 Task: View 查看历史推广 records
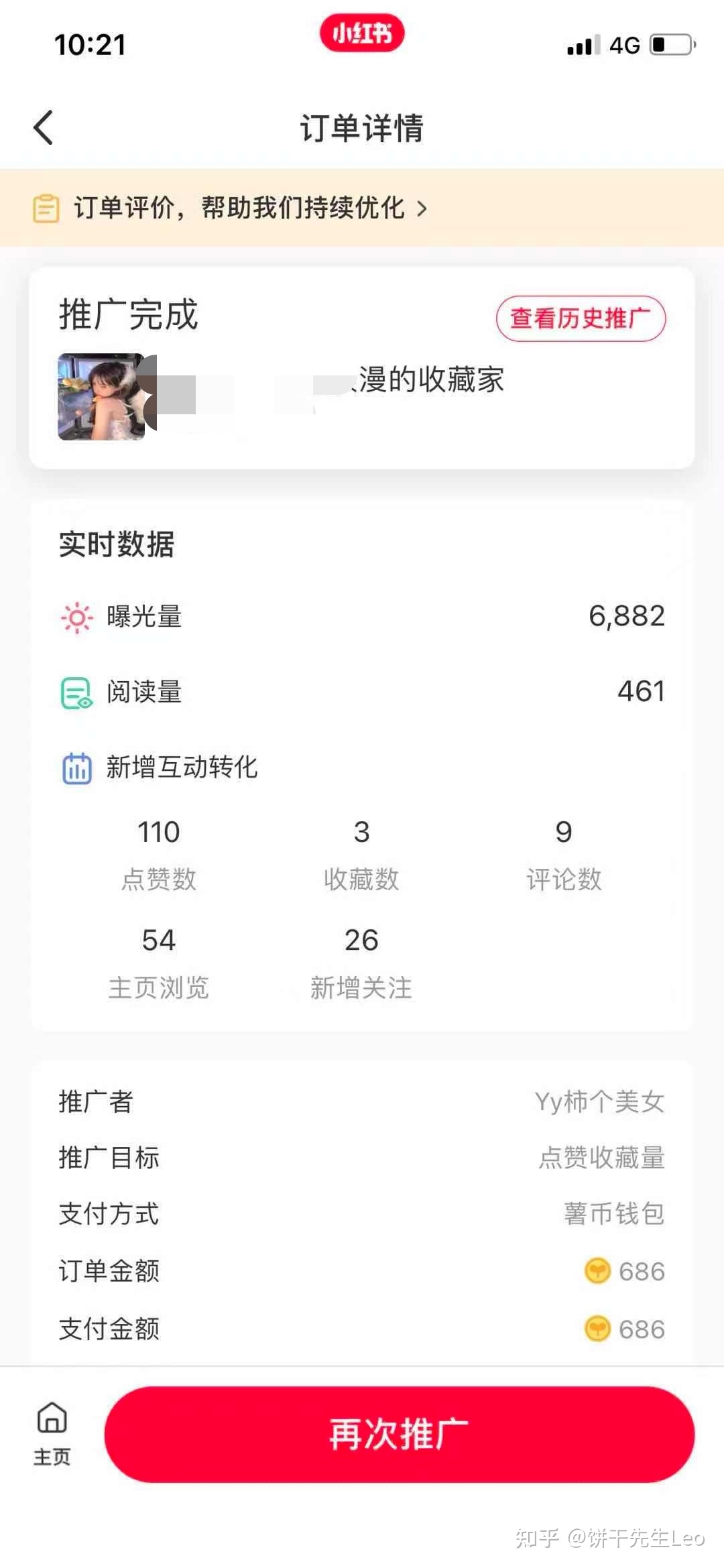581,318
